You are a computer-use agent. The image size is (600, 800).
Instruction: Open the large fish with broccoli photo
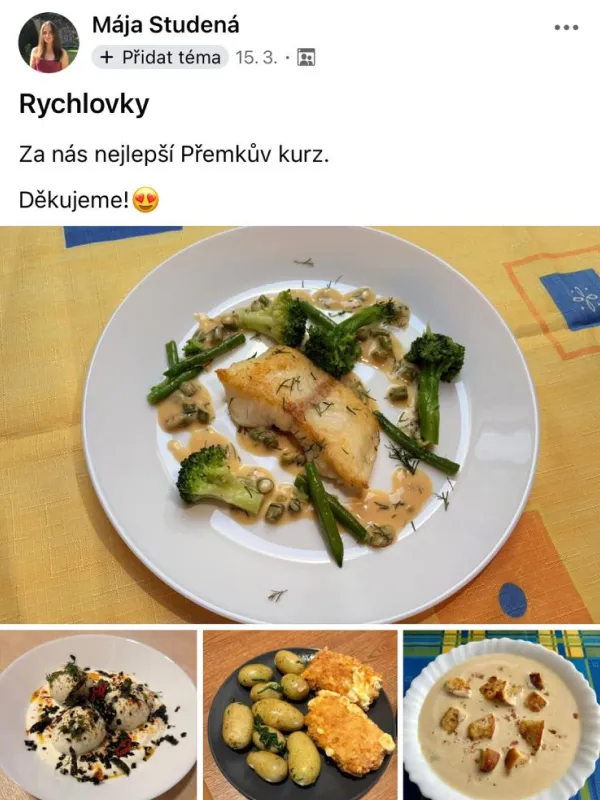pos(300,425)
